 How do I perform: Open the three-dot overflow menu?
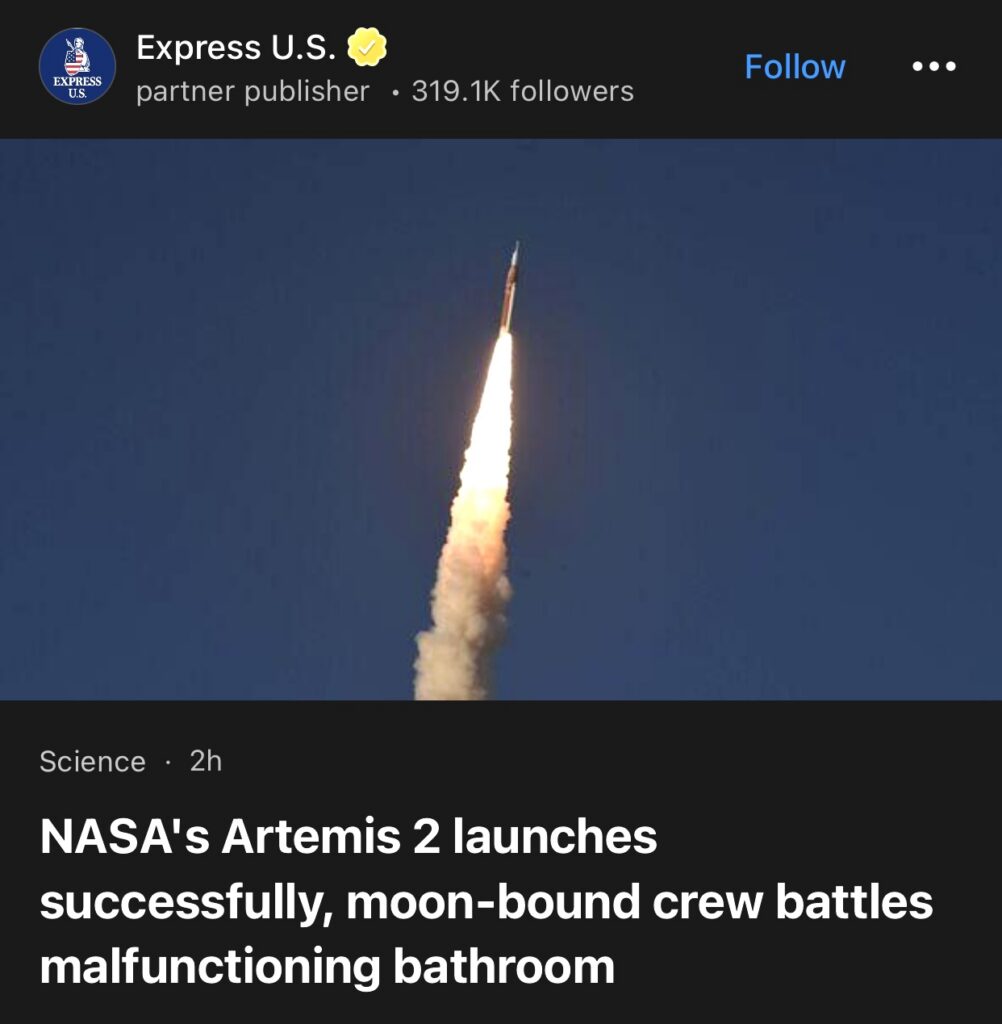[934, 67]
